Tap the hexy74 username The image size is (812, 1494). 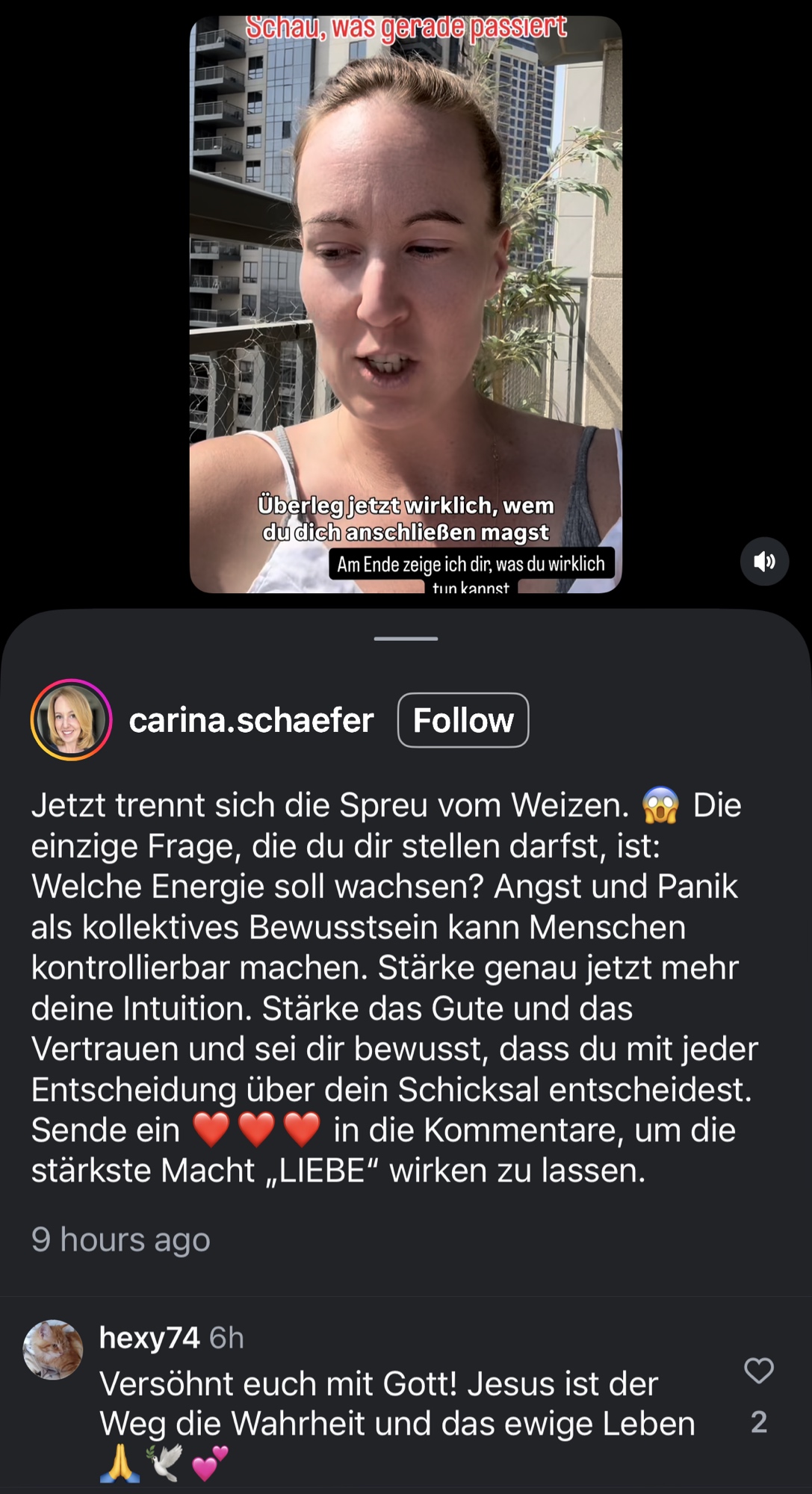pos(149,1337)
